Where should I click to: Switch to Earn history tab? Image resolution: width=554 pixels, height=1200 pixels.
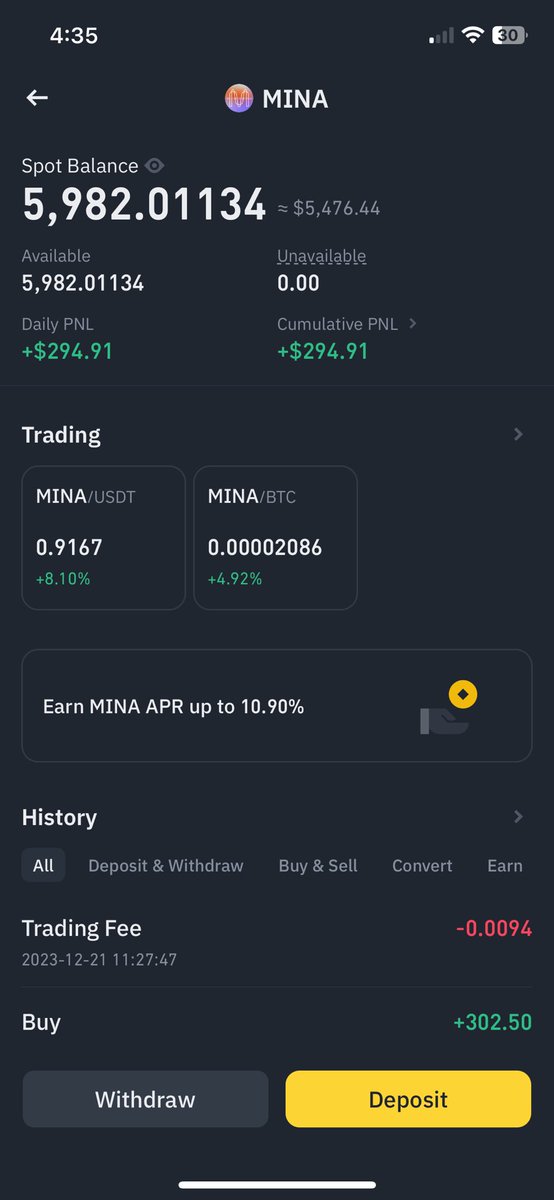click(505, 866)
